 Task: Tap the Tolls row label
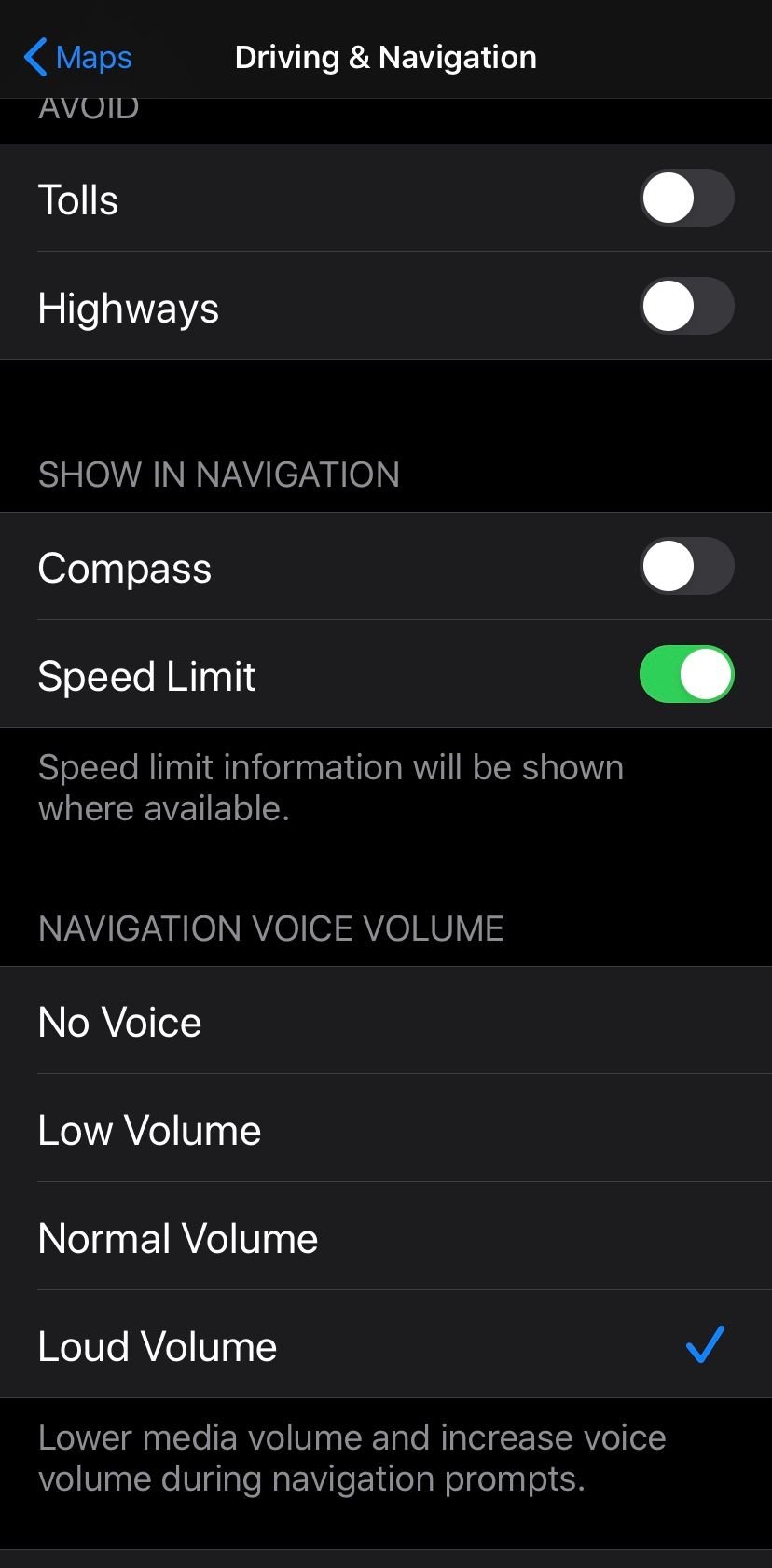(x=77, y=199)
